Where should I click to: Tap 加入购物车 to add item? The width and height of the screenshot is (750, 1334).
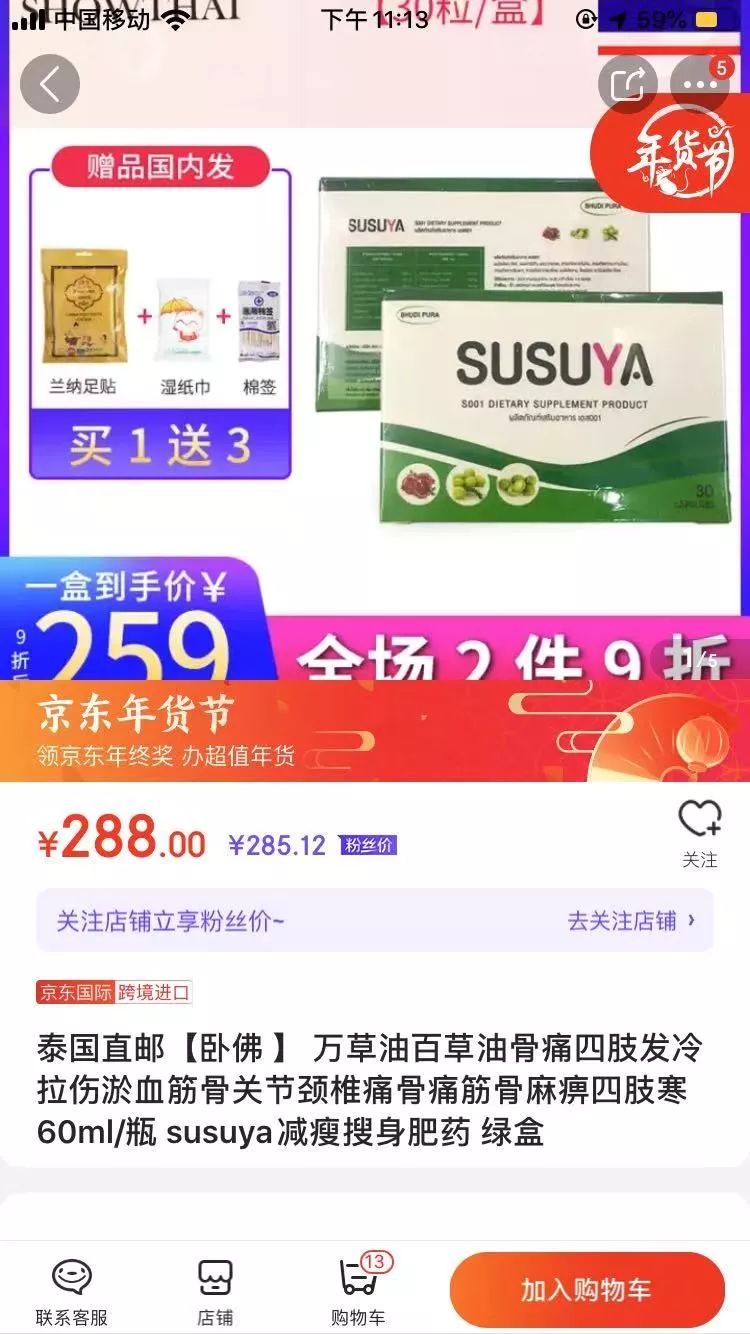(586, 1290)
